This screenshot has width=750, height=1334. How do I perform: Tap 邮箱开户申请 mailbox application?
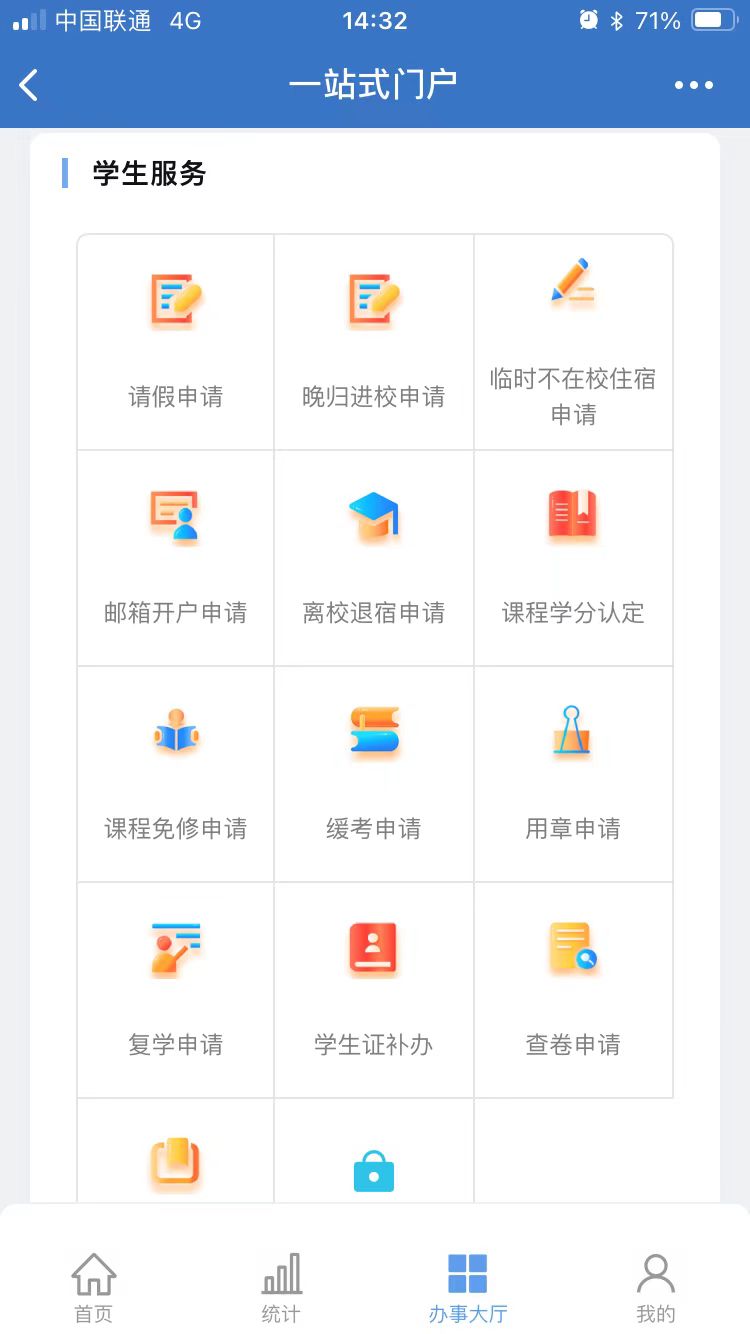click(176, 558)
